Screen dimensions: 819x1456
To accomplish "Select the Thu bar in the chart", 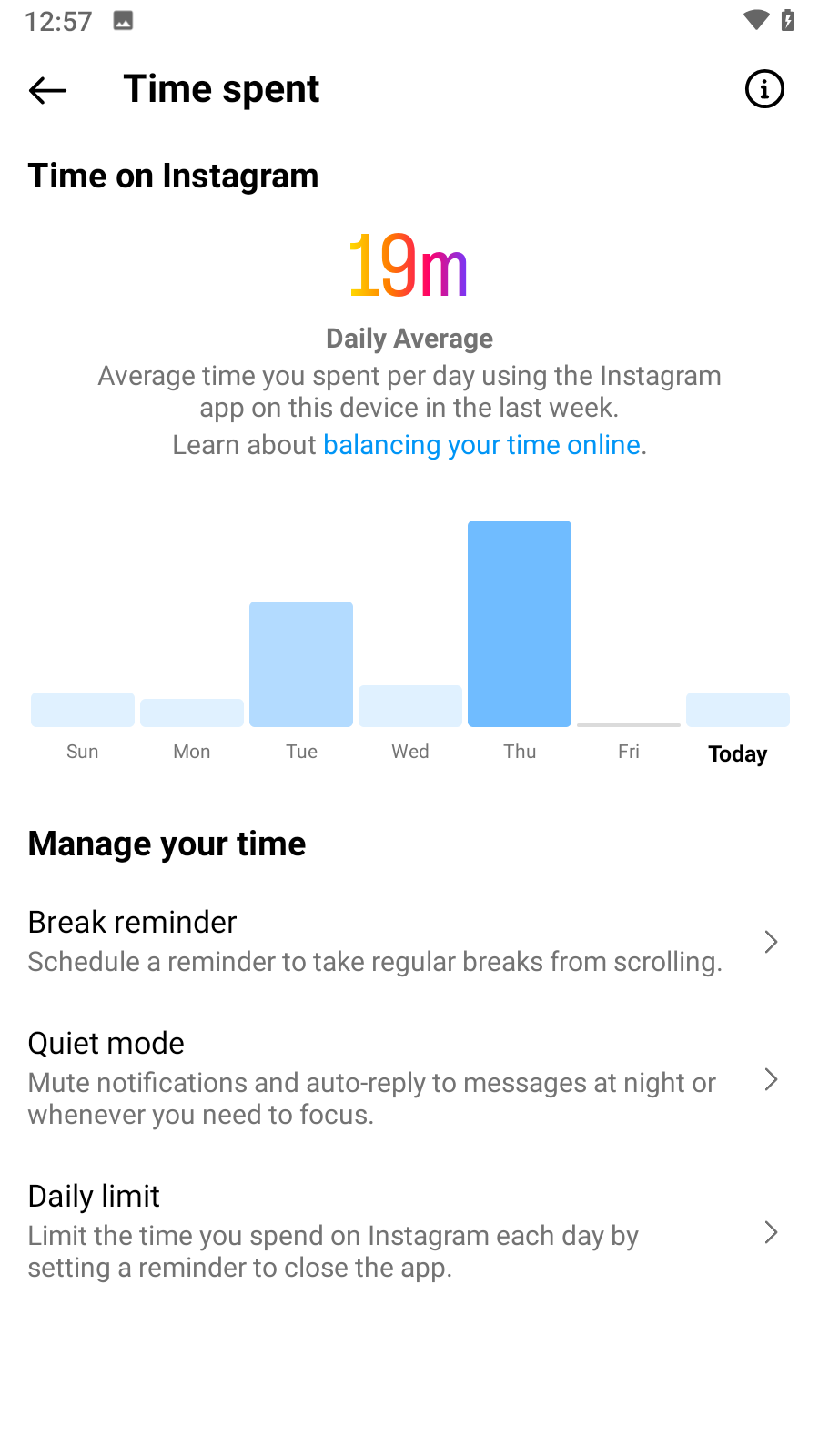I will tap(520, 624).
